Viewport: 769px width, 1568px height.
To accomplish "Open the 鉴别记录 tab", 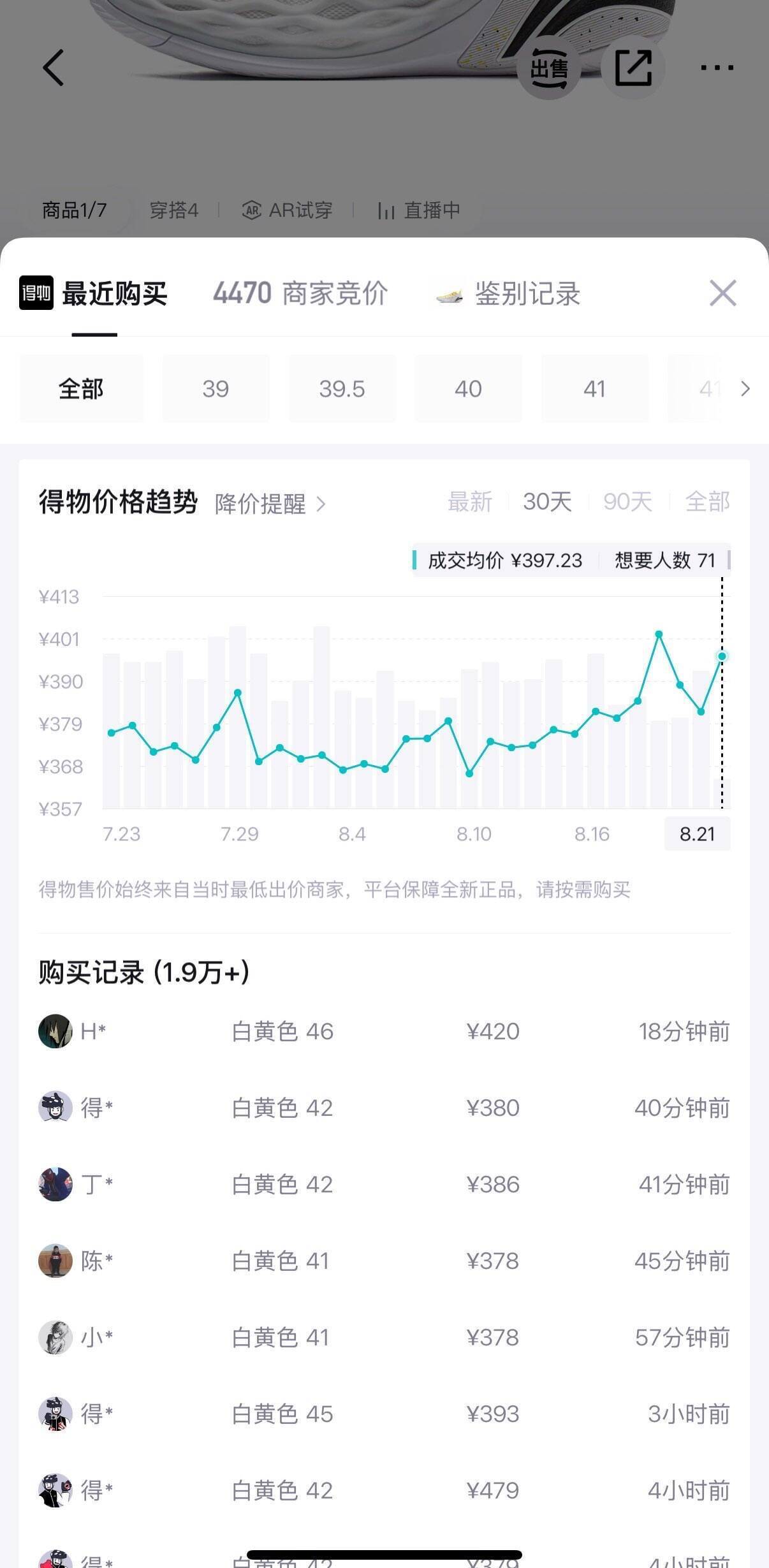I will point(508,294).
